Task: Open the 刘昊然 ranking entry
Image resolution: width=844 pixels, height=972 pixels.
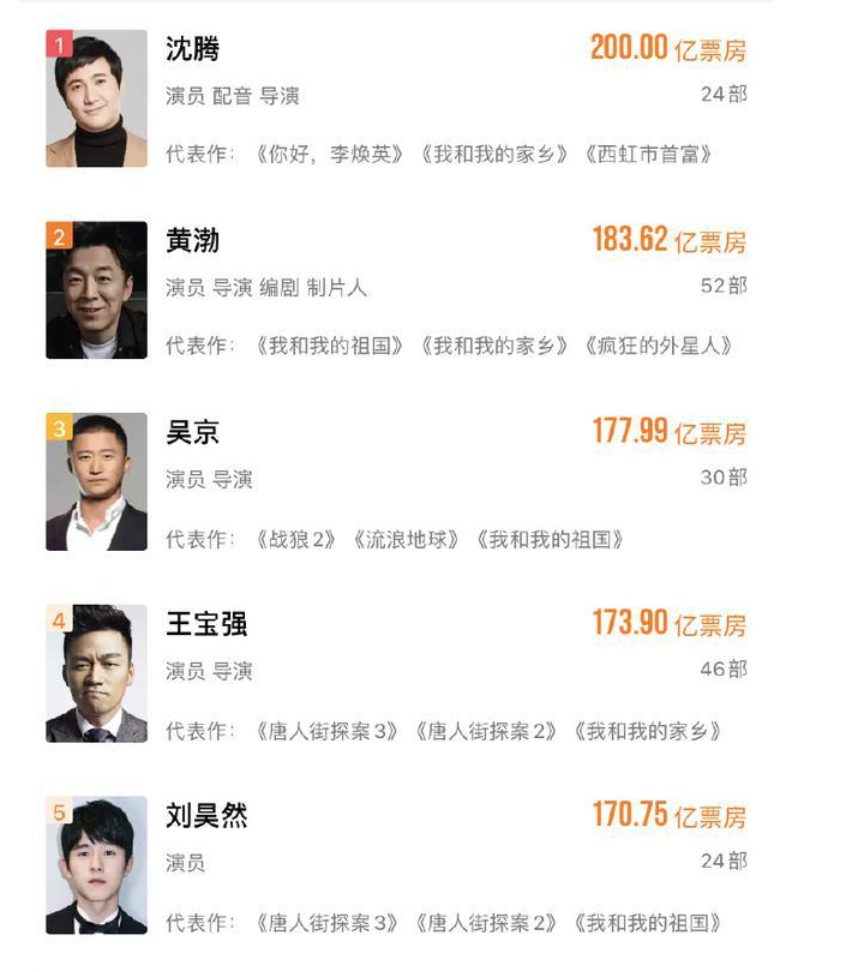Action: pyautogui.click(x=397, y=865)
